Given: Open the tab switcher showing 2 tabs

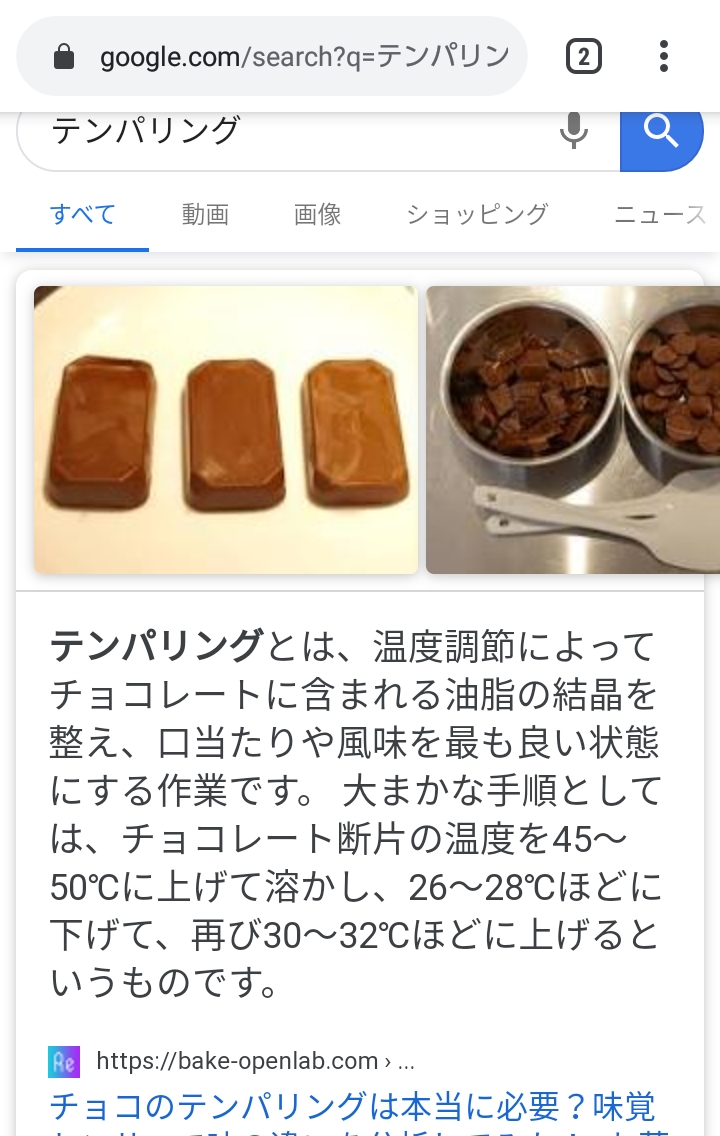Looking at the screenshot, I should click(x=583, y=57).
